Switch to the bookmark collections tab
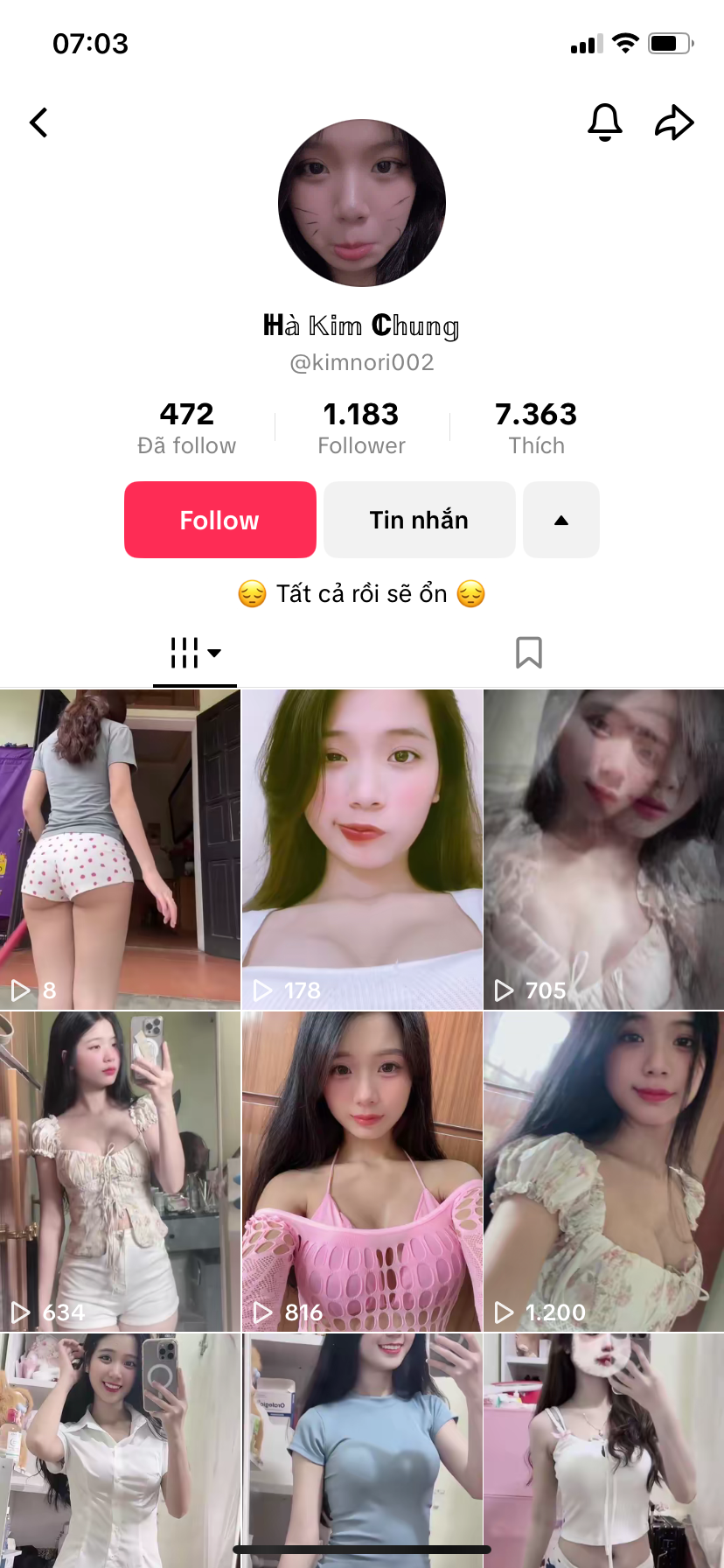Screen dimensions: 724x1568 [x=529, y=653]
